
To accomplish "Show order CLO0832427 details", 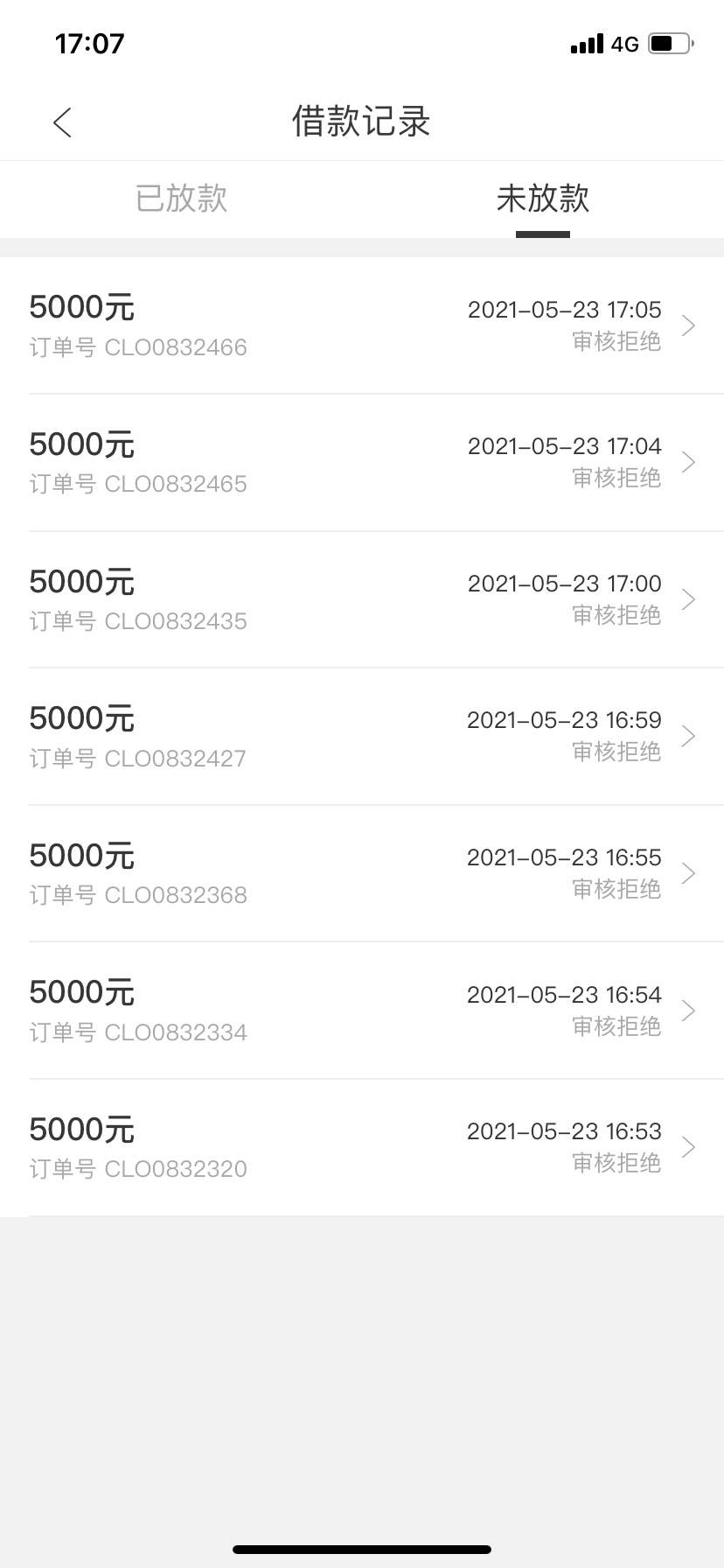I will (x=362, y=737).
